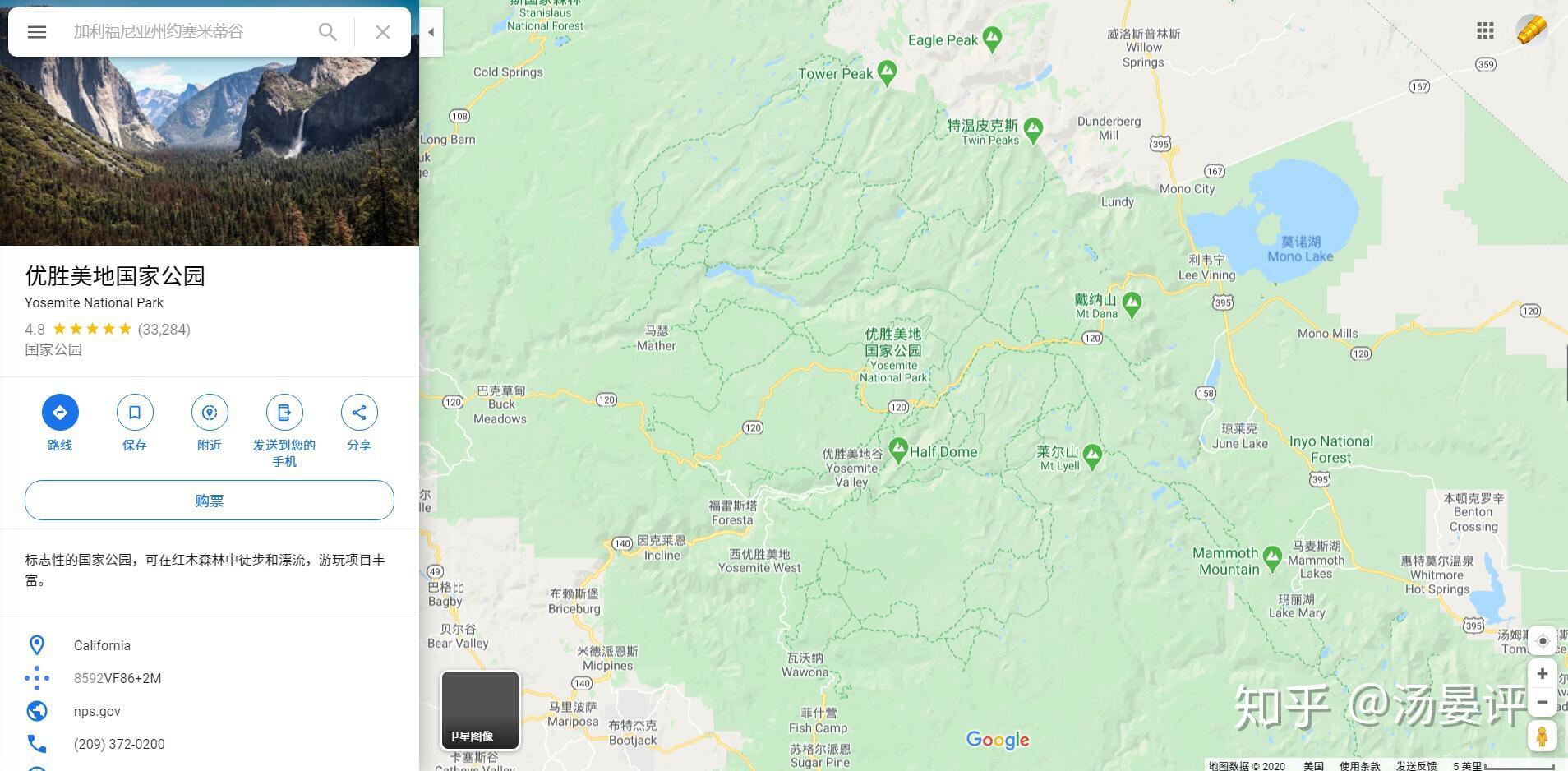Clear the search with the X
The height and width of the screenshot is (771, 1568).
tap(382, 32)
